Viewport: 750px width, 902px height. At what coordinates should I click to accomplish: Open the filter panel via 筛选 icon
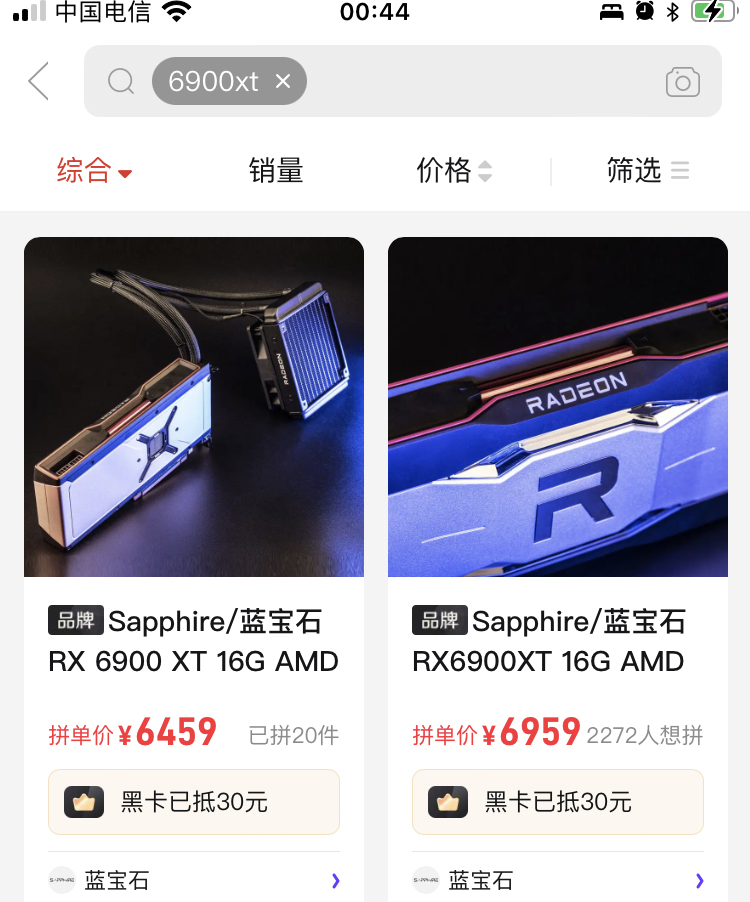[680, 170]
